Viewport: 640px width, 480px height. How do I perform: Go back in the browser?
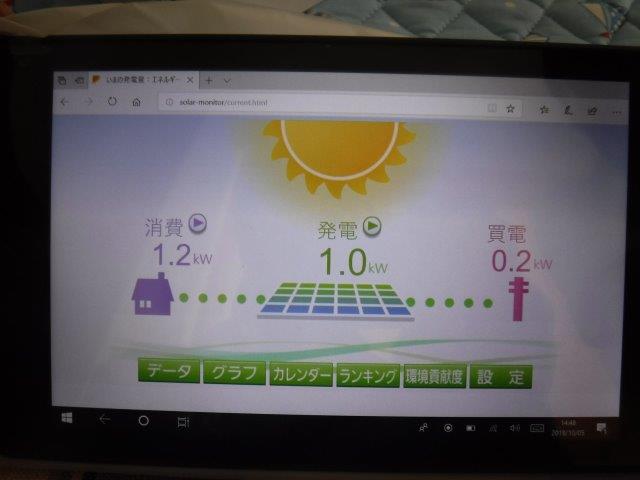65,102
